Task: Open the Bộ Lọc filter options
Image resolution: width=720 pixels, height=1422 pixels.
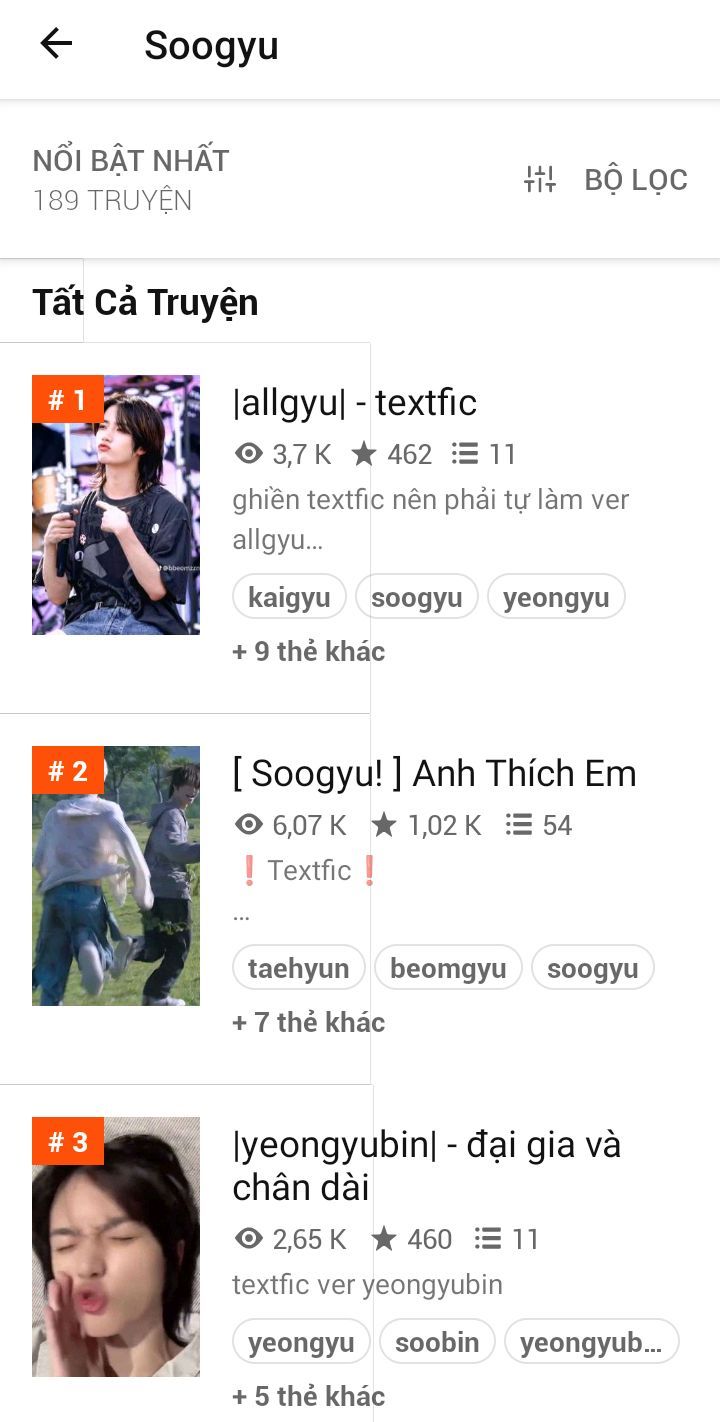Action: point(606,180)
